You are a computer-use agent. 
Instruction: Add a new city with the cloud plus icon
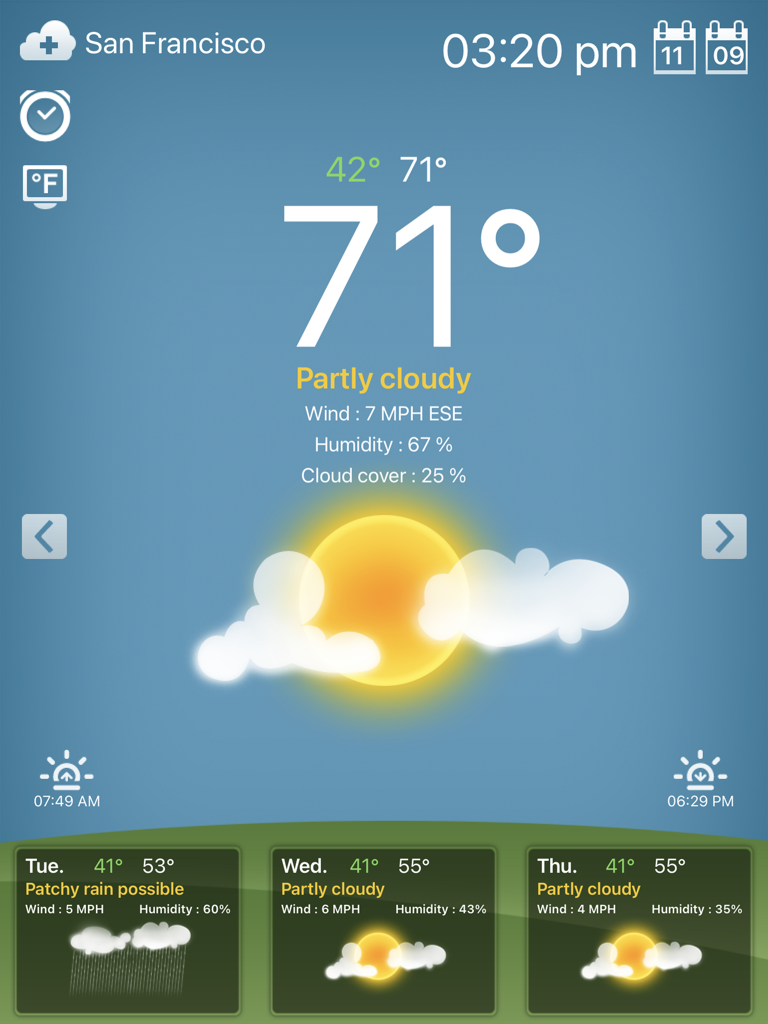47,43
